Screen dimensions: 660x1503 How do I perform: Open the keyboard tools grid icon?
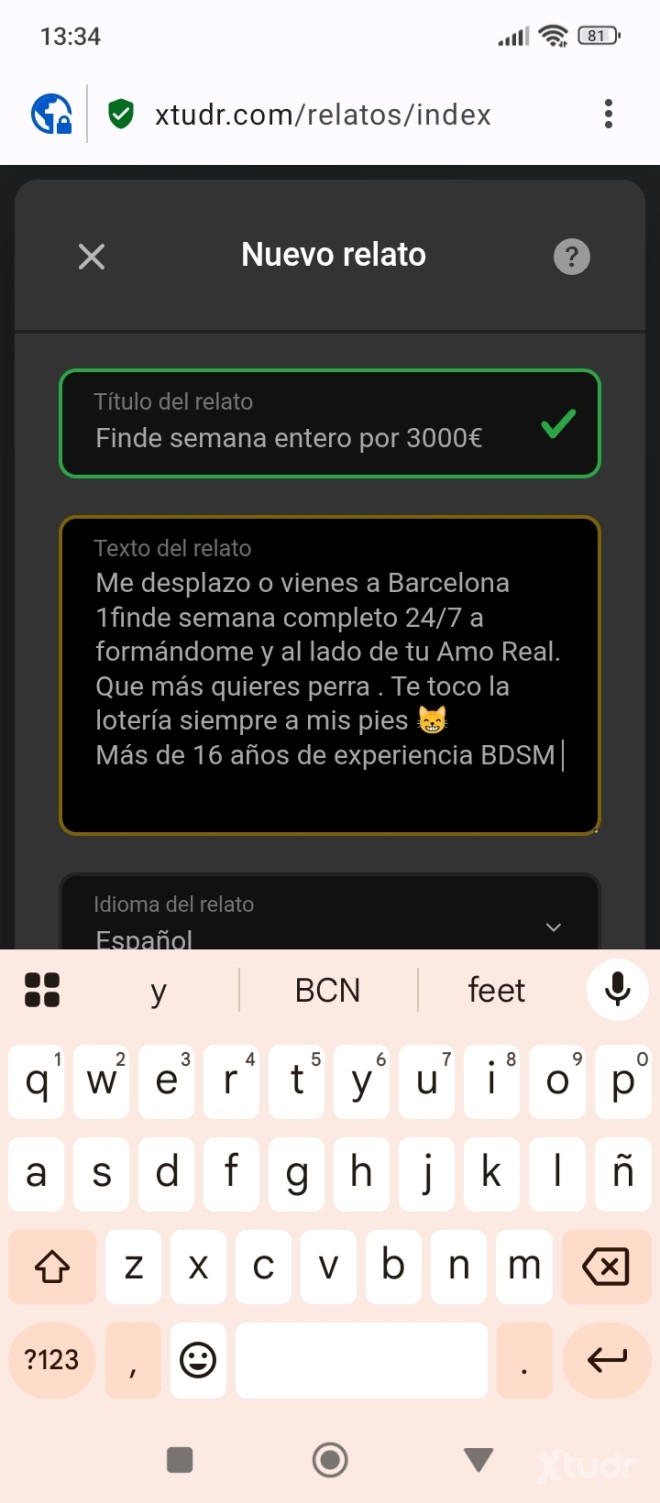coord(42,990)
